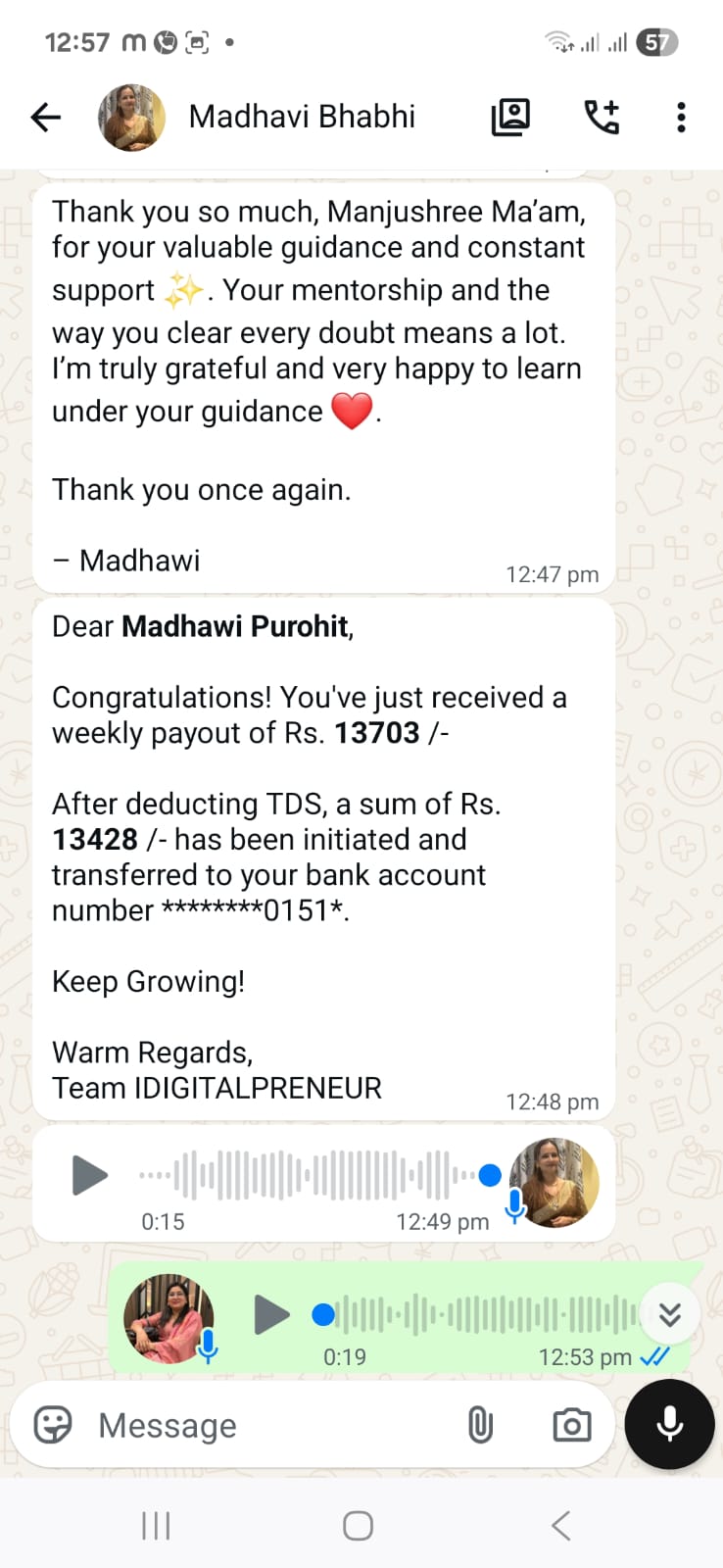723x1568 pixels.
Task: Start a call with Madhavi Bhabhi
Action: (602, 118)
